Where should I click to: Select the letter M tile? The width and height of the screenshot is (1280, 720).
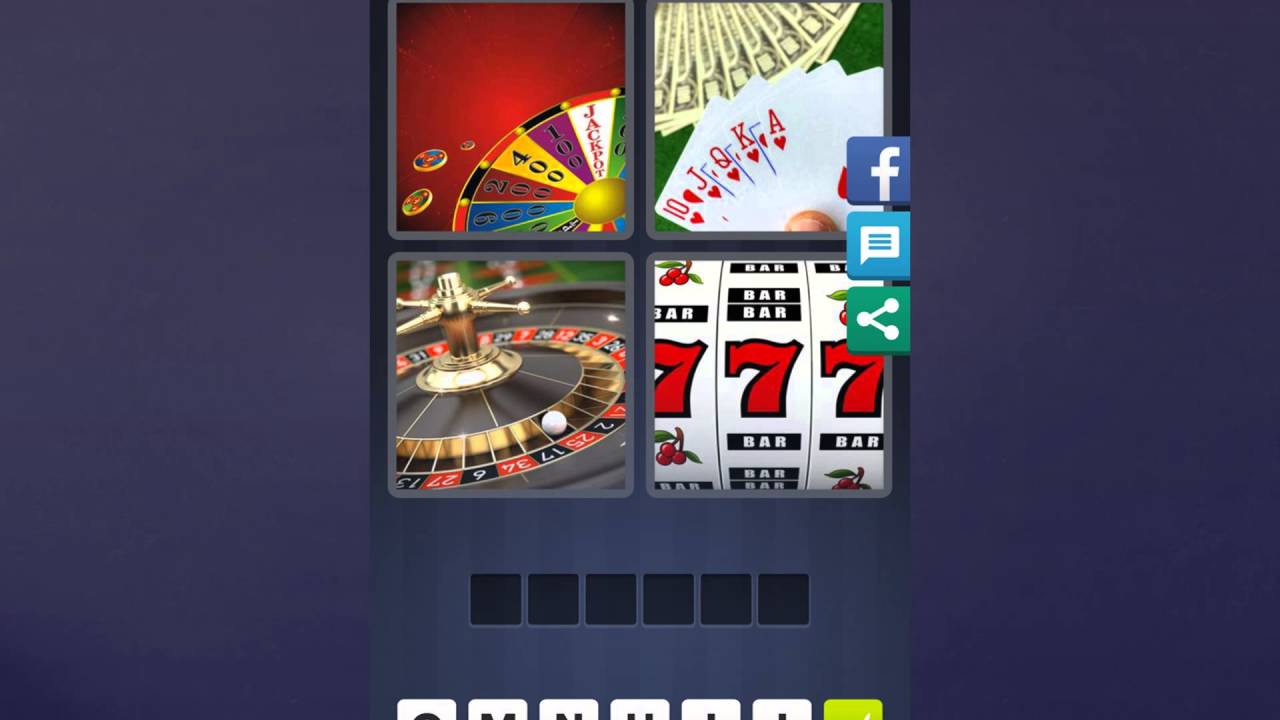497,711
